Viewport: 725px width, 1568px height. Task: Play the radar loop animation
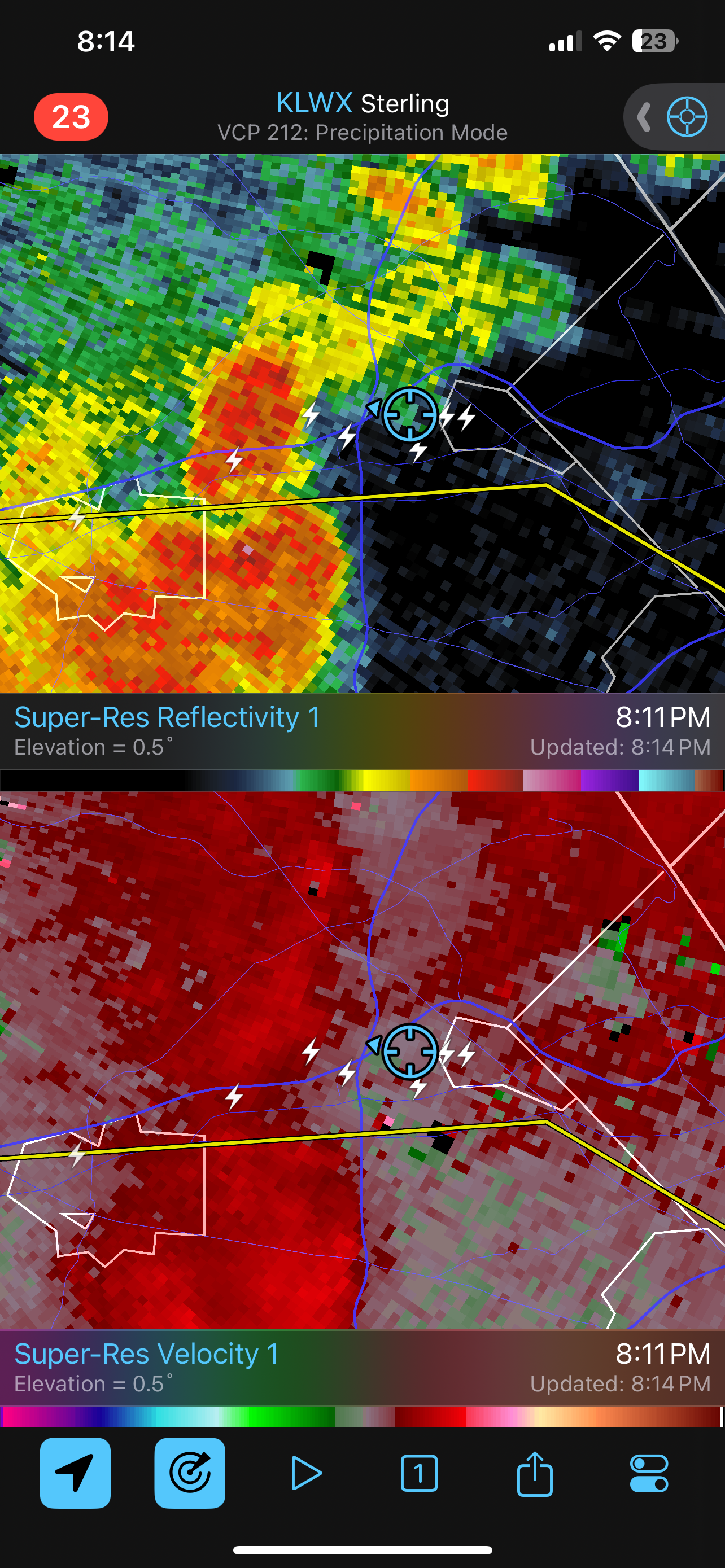[305, 1473]
